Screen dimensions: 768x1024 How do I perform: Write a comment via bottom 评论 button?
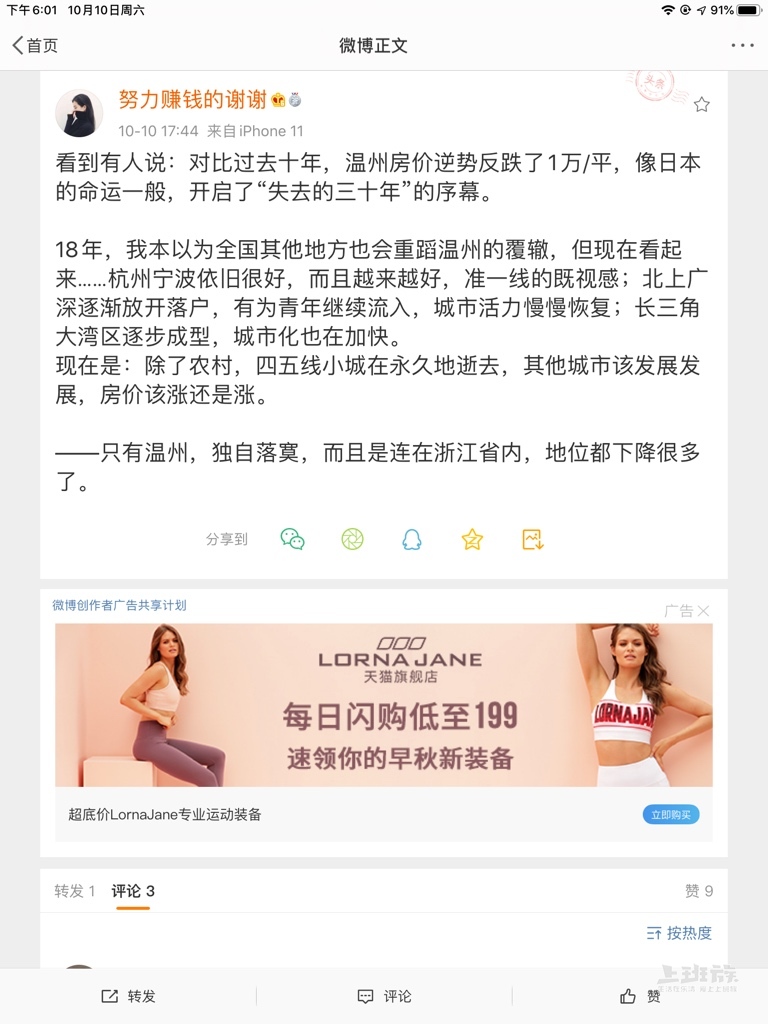(x=385, y=996)
